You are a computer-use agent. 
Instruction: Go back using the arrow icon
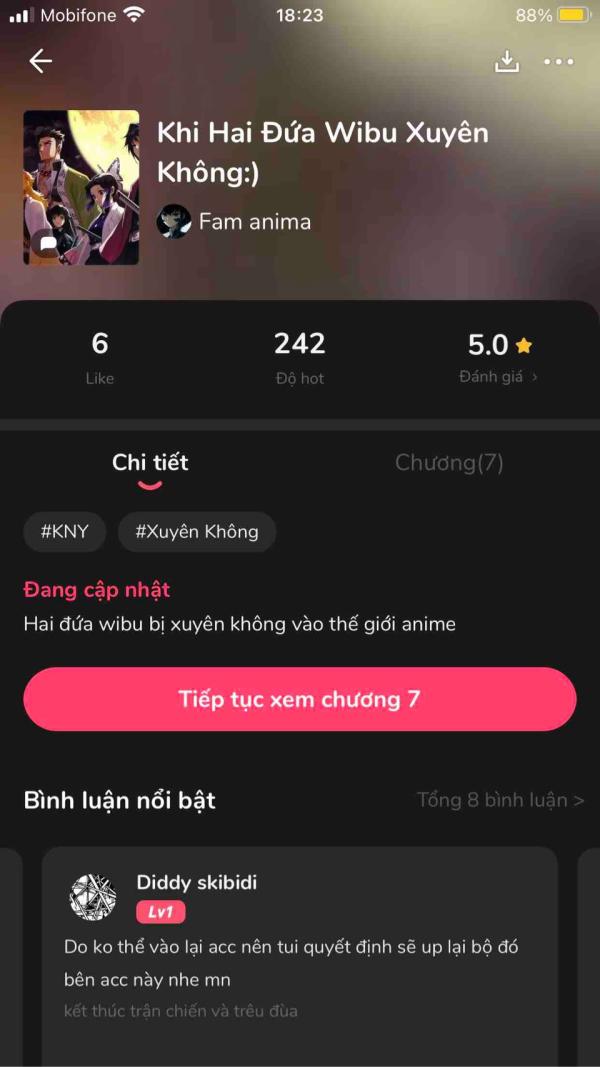pos(40,62)
